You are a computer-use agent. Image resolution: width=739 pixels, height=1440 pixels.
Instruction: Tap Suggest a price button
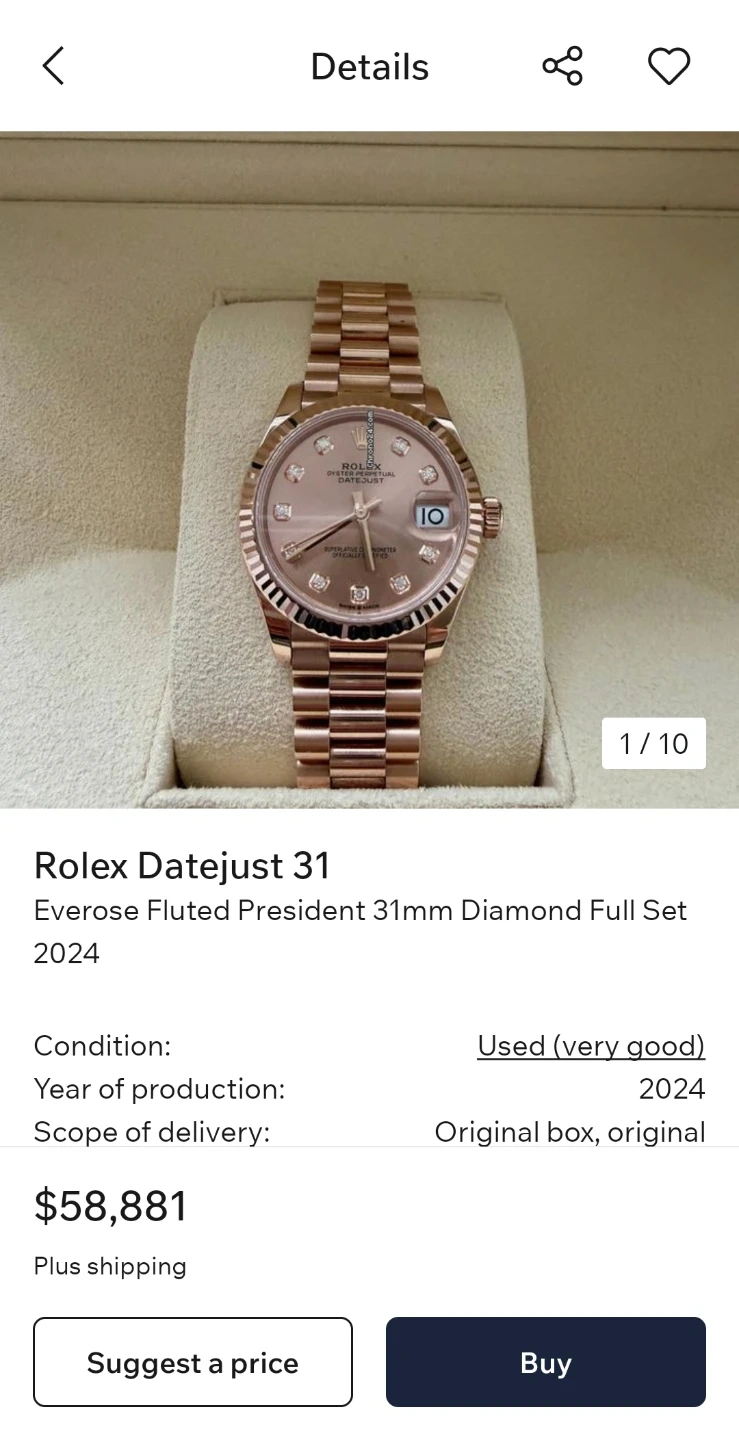coord(193,1362)
